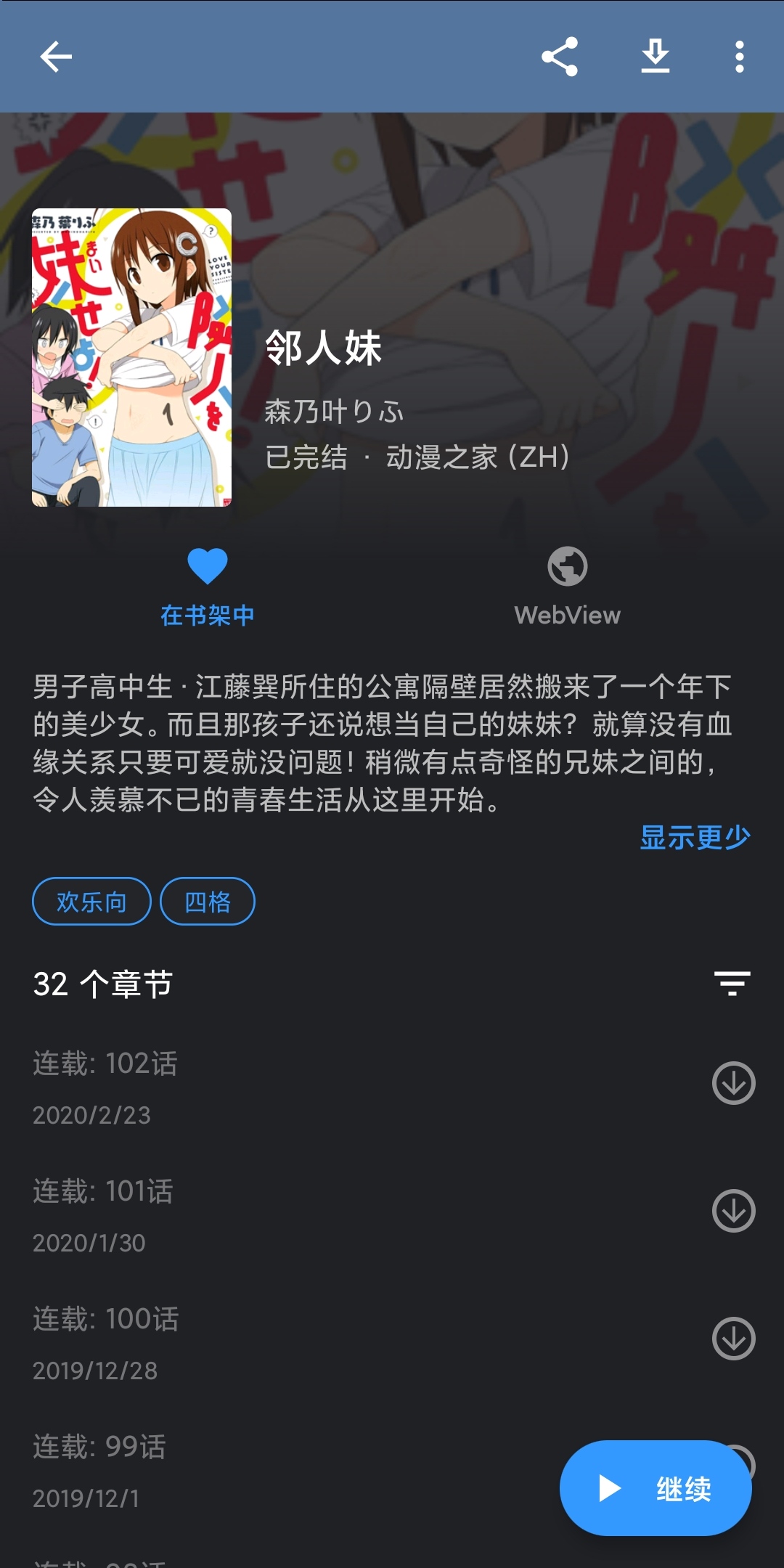The image size is (784, 1568).
Task: Collapse the description with 显示更少
Action: (x=695, y=837)
